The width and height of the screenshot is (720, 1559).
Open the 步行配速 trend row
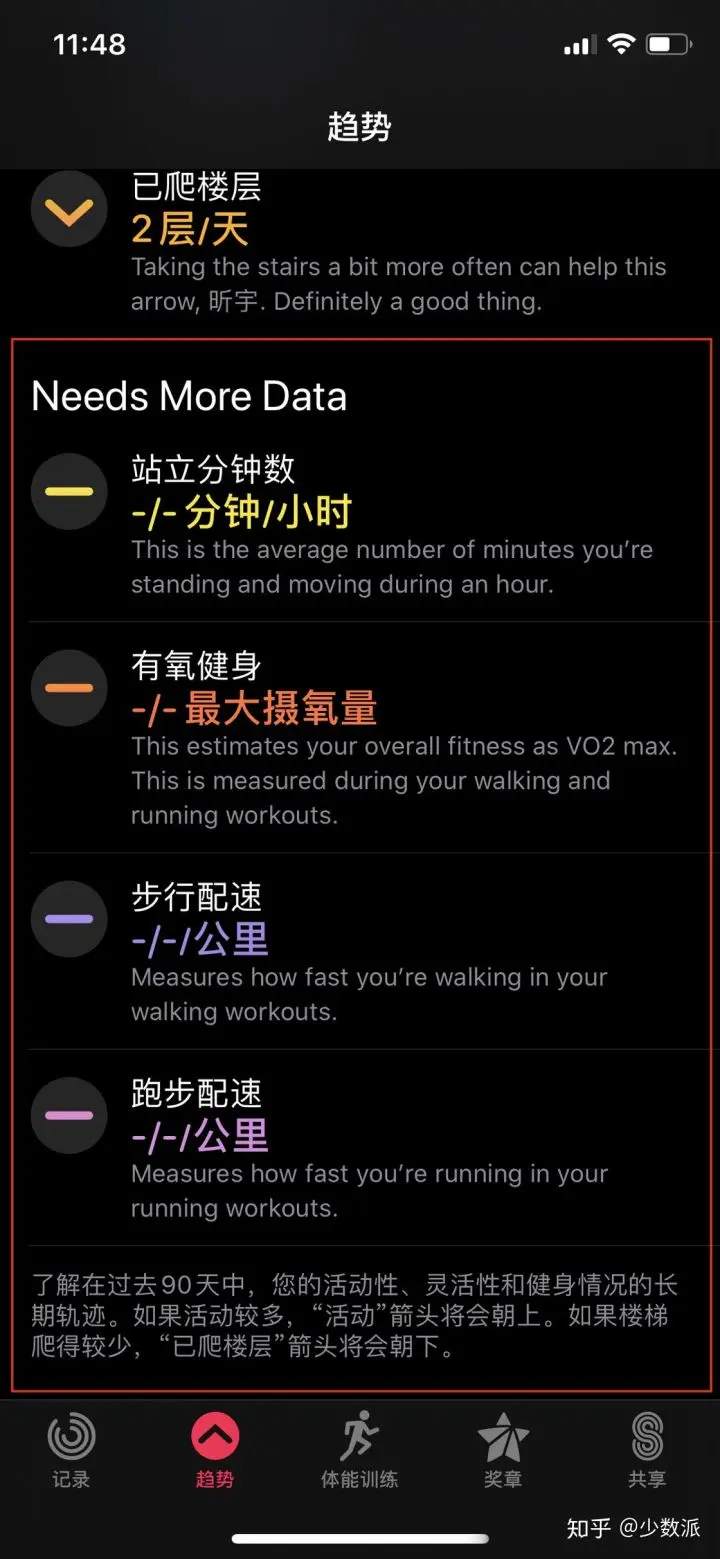click(360, 951)
